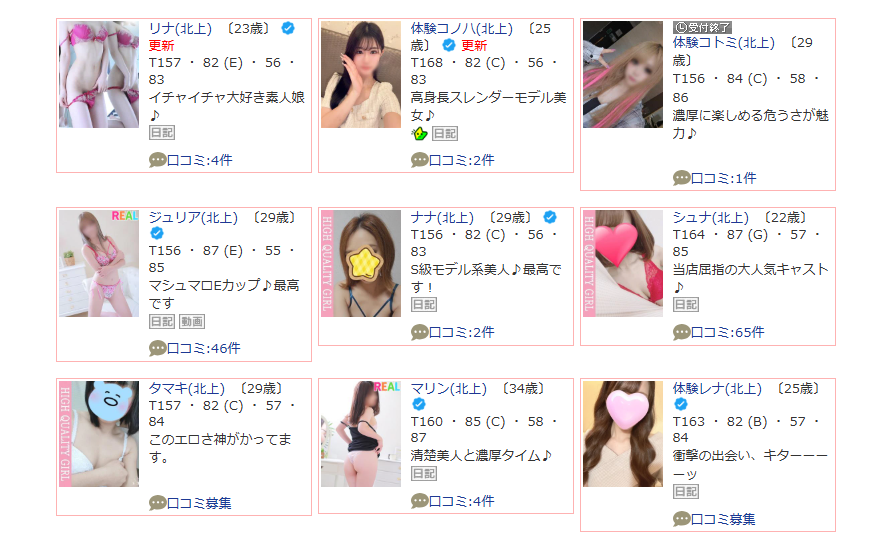Open 口コミ:2件 reviews for ナナ
890x542 pixels.
coord(461,332)
